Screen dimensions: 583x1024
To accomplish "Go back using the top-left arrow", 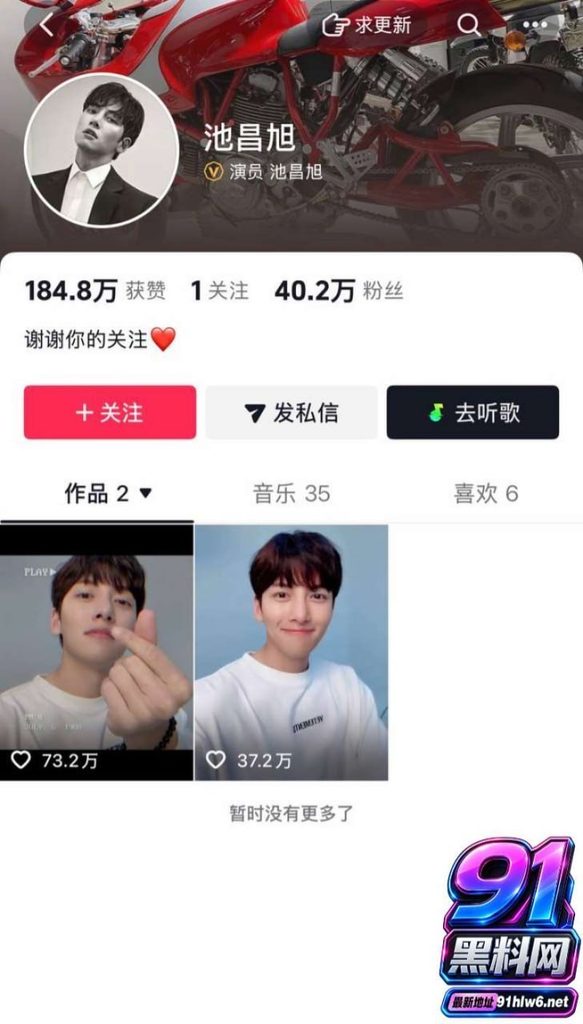I will coord(46,25).
